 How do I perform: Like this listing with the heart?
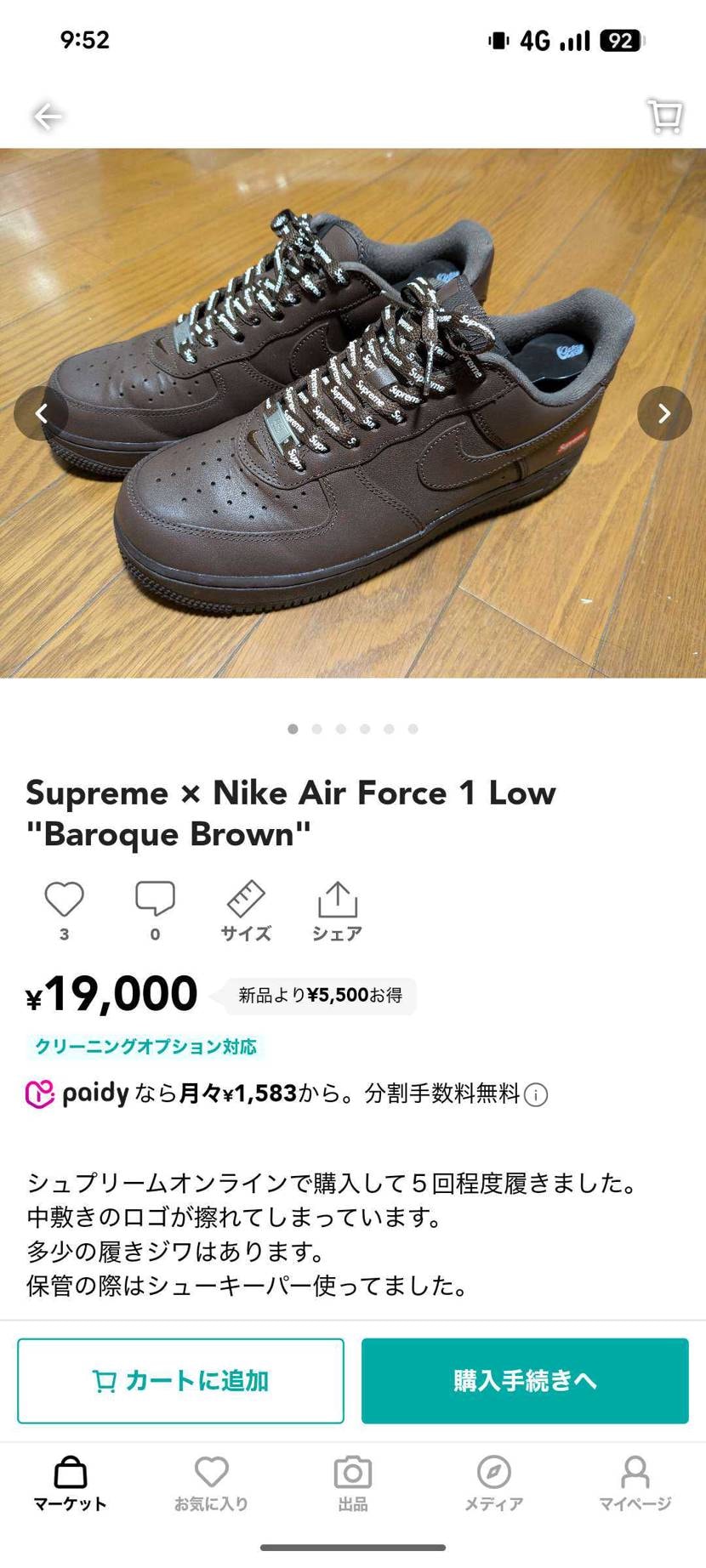click(64, 900)
